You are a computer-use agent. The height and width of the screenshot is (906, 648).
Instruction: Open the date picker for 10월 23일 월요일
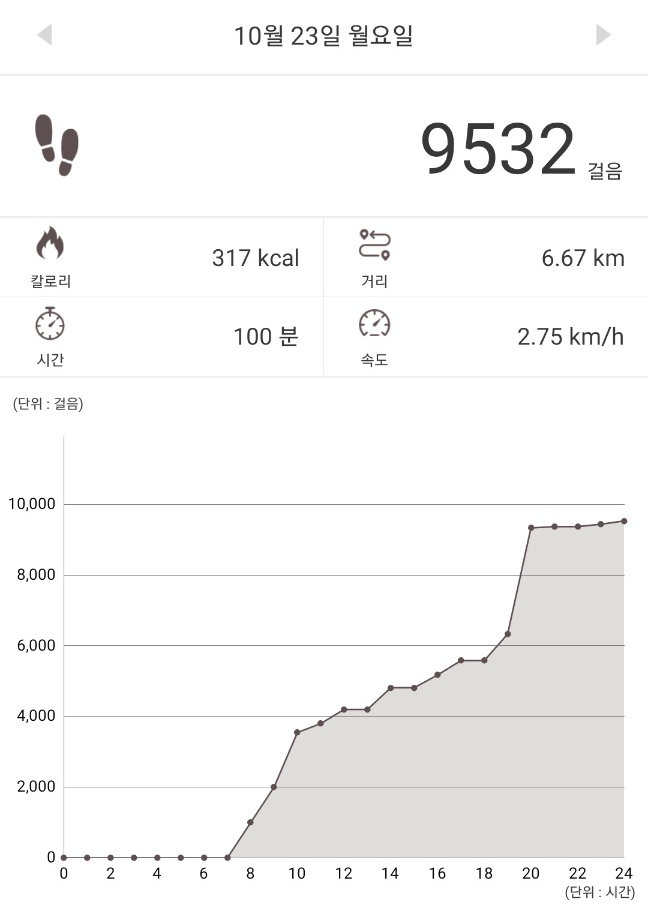point(323,36)
